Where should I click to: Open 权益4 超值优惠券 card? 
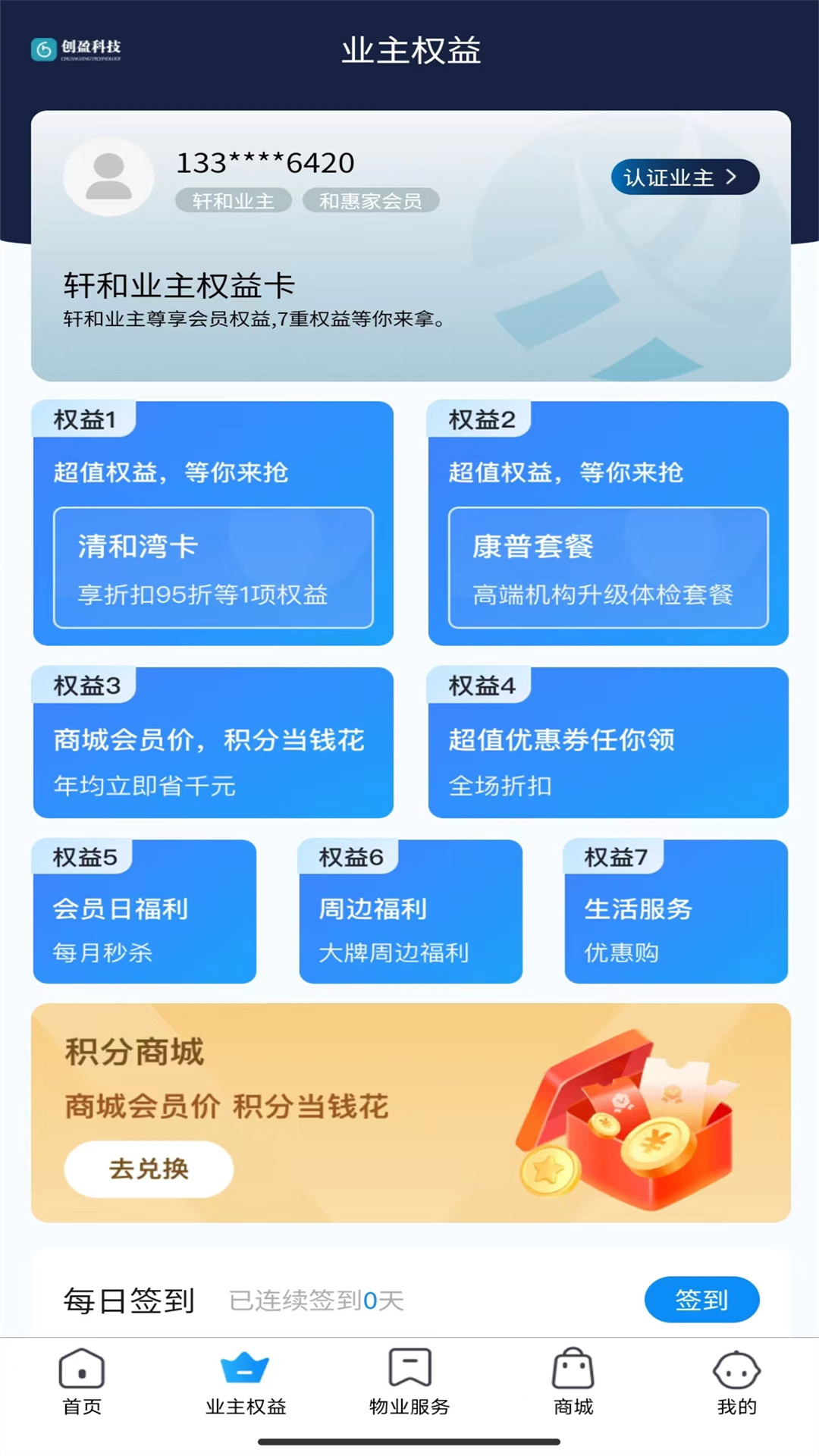pos(608,743)
